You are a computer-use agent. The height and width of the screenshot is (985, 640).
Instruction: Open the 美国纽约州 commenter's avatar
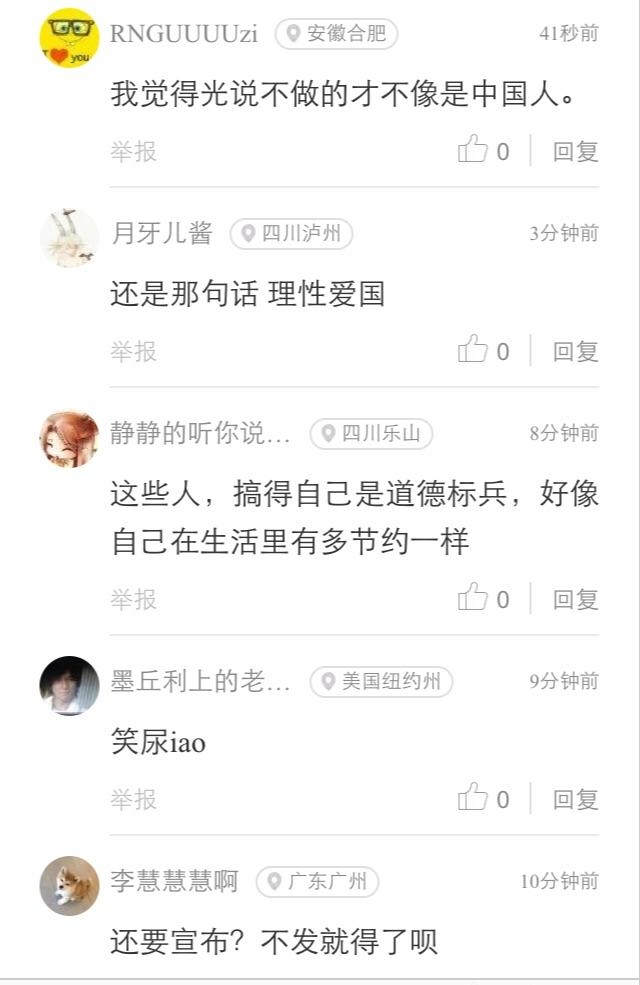coord(69,685)
